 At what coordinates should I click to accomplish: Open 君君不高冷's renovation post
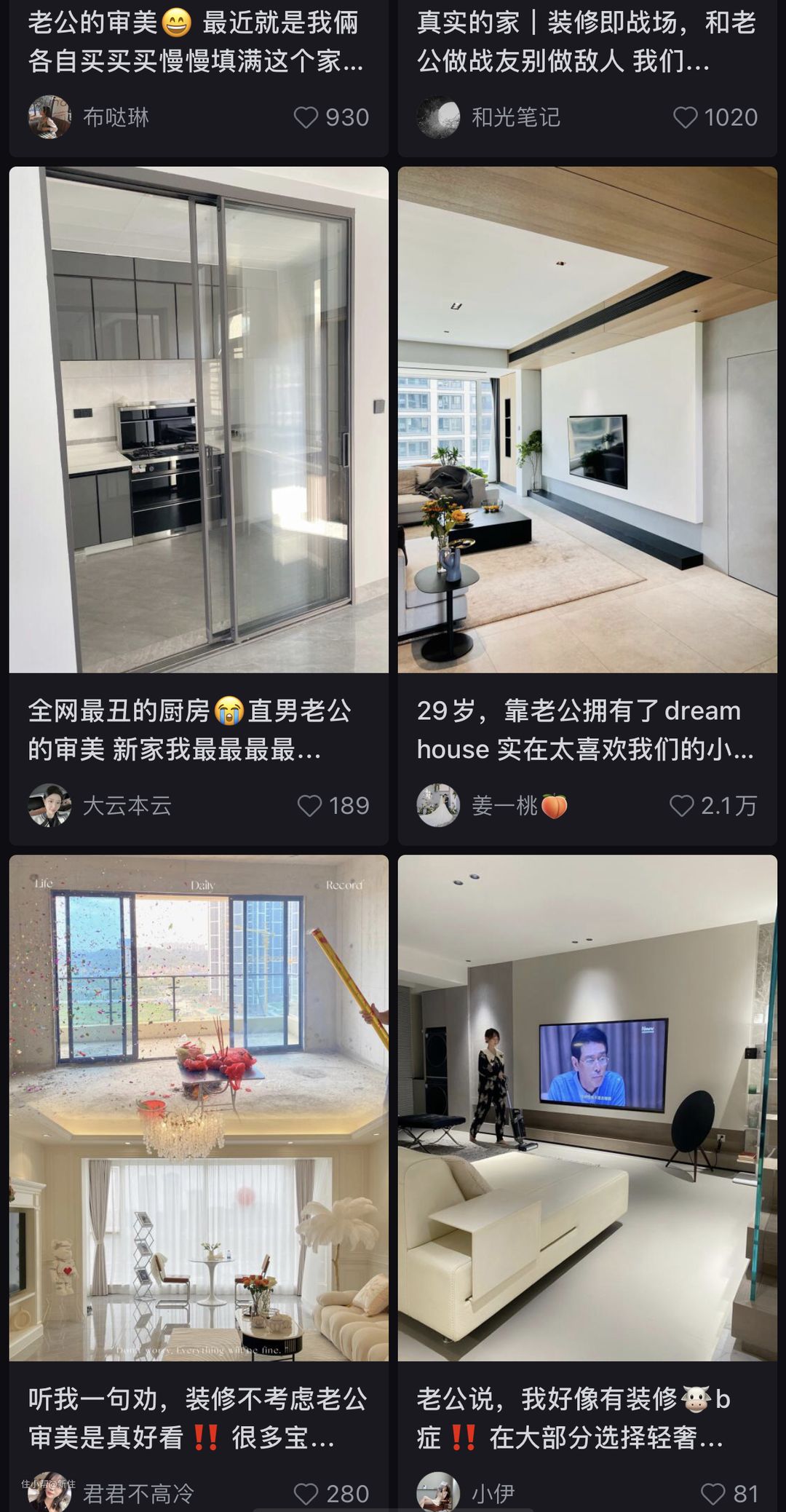coord(199,1107)
